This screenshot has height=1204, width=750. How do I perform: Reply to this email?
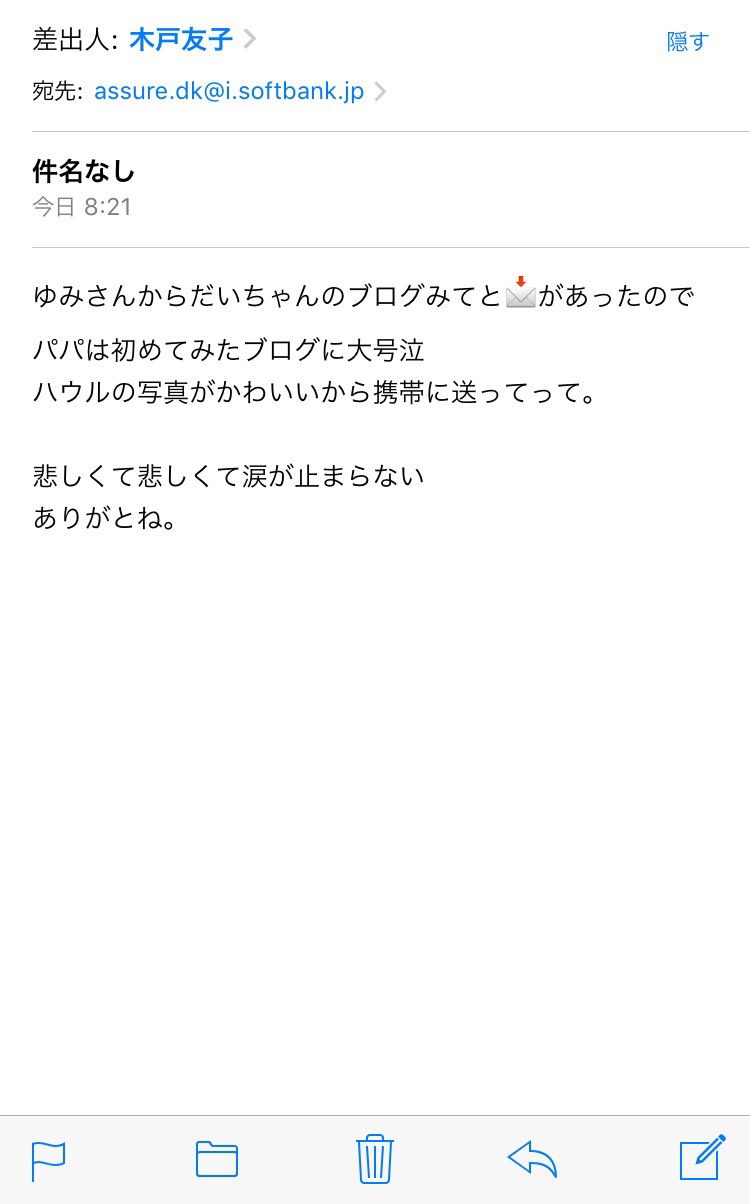(532, 1159)
